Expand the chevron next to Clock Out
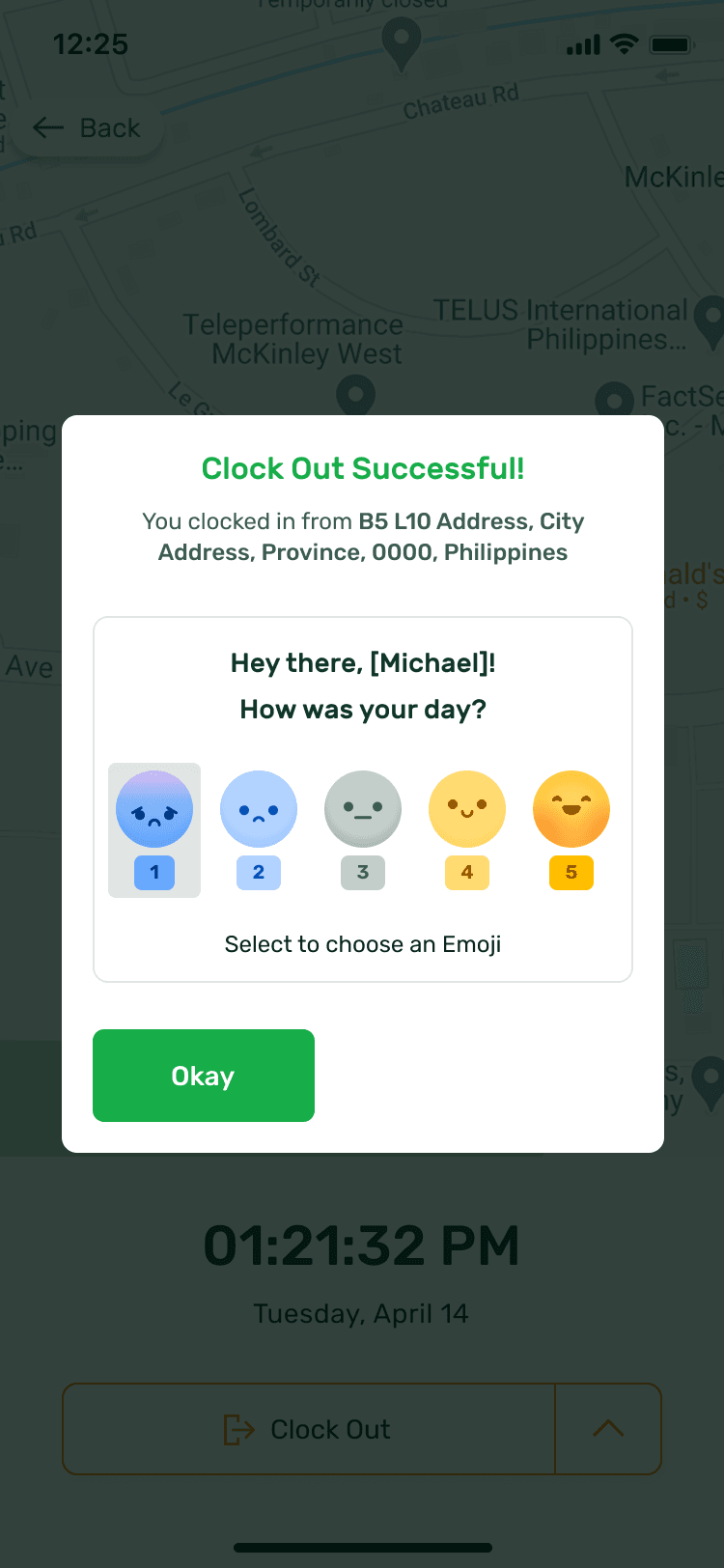This screenshot has width=724, height=1568. point(607,1429)
